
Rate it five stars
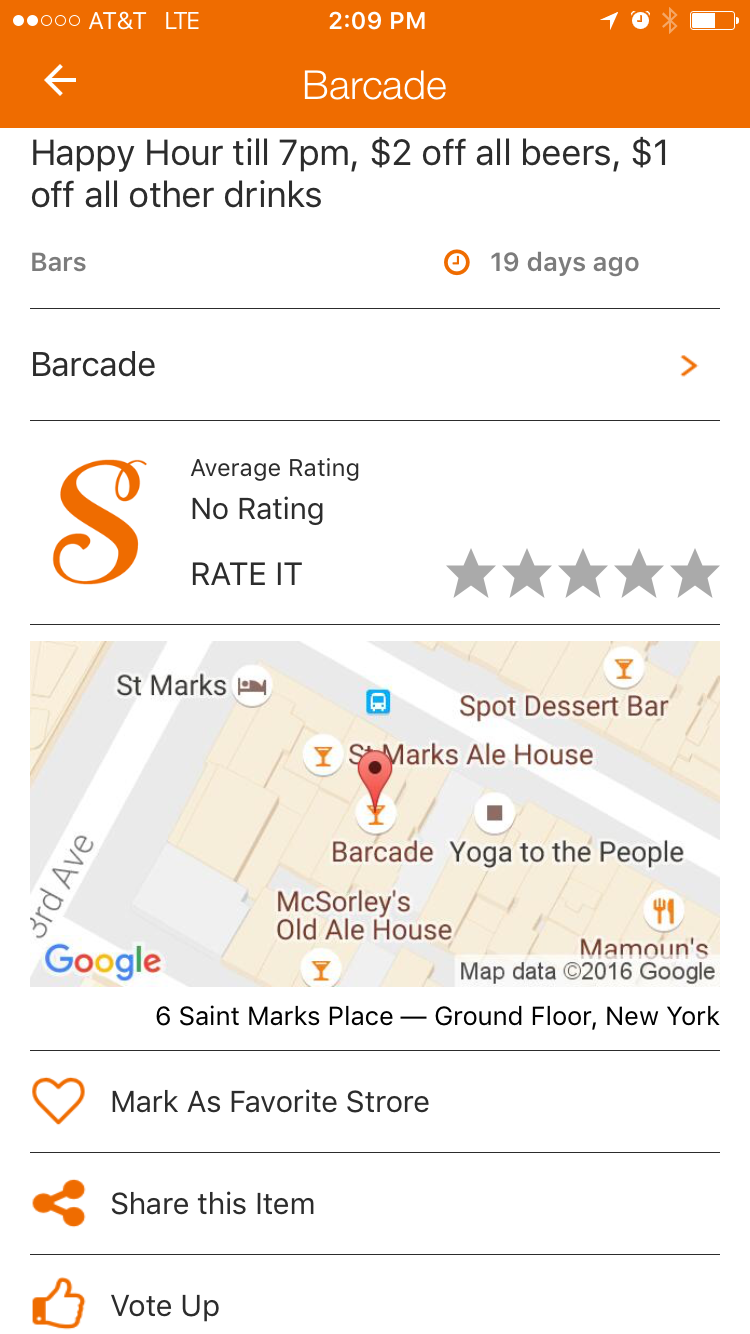coord(695,574)
